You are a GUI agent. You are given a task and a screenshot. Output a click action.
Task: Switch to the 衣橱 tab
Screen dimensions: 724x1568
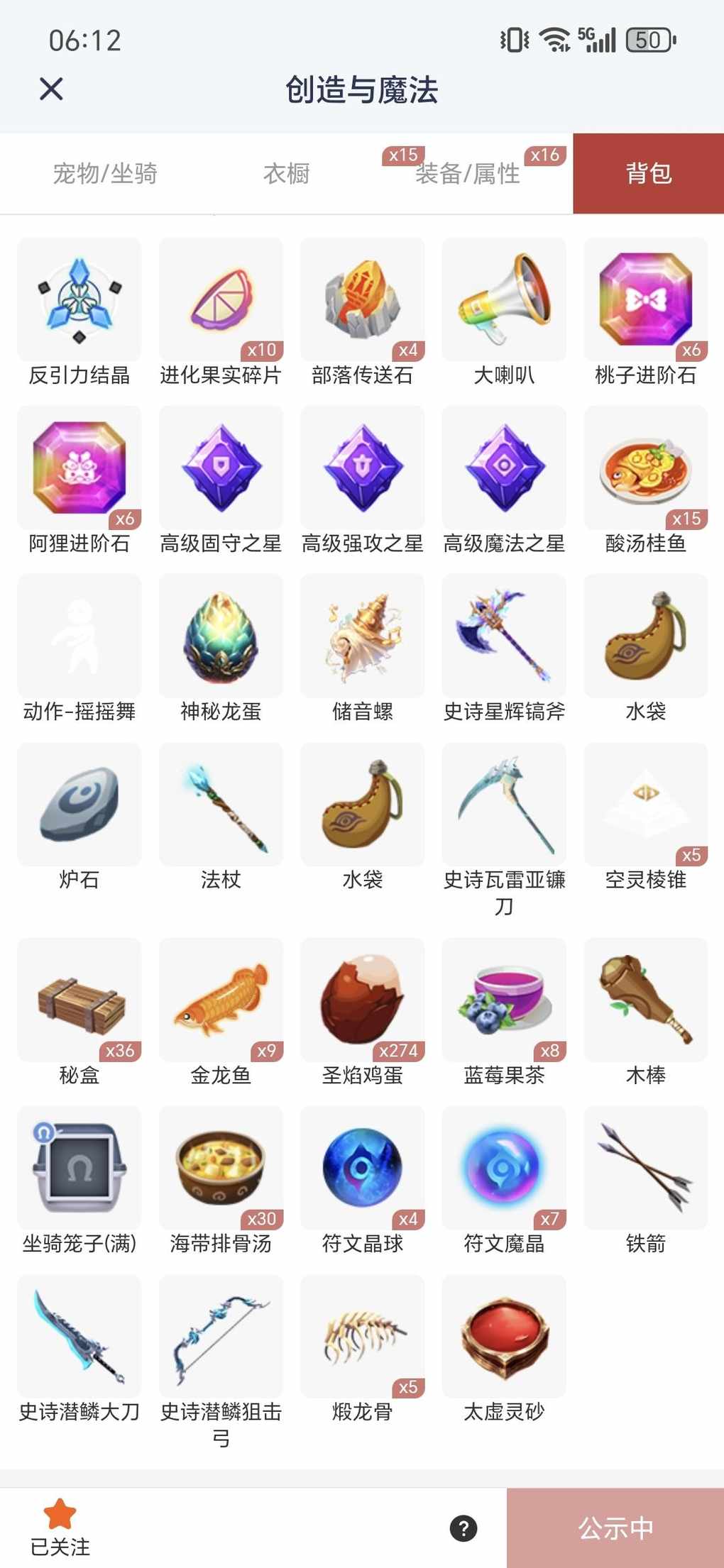click(x=286, y=173)
